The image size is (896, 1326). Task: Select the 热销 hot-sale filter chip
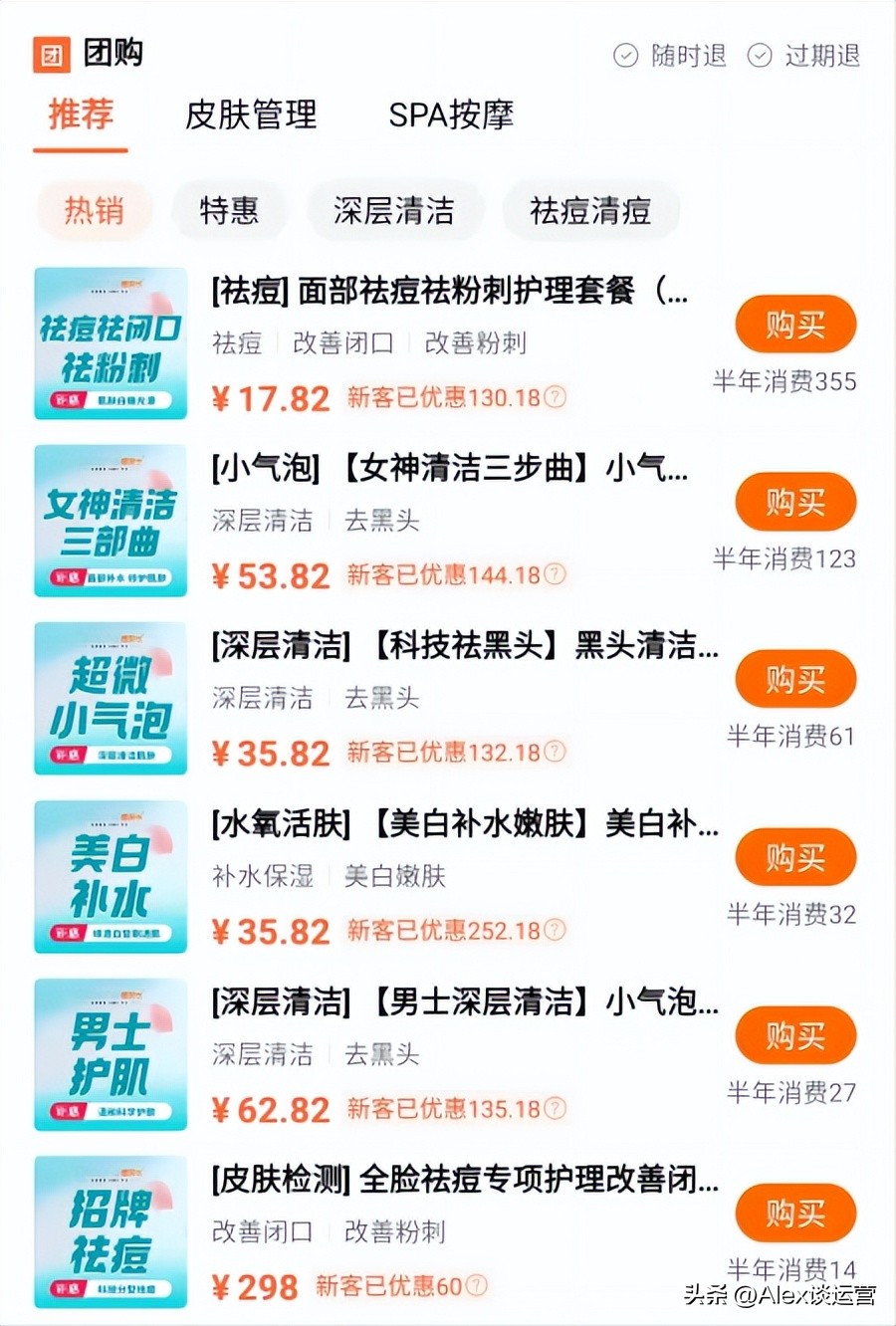click(x=95, y=211)
